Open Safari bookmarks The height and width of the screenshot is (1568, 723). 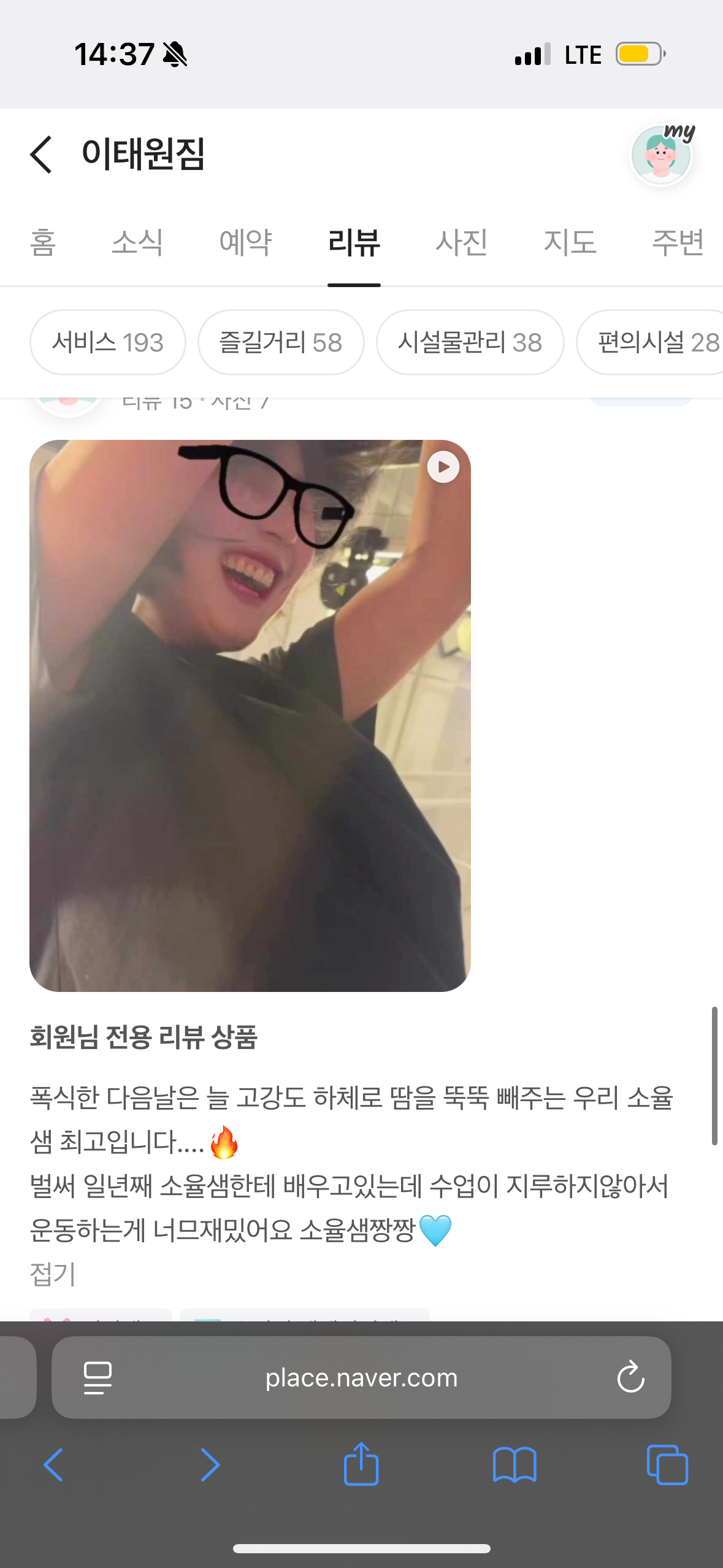point(515,1465)
